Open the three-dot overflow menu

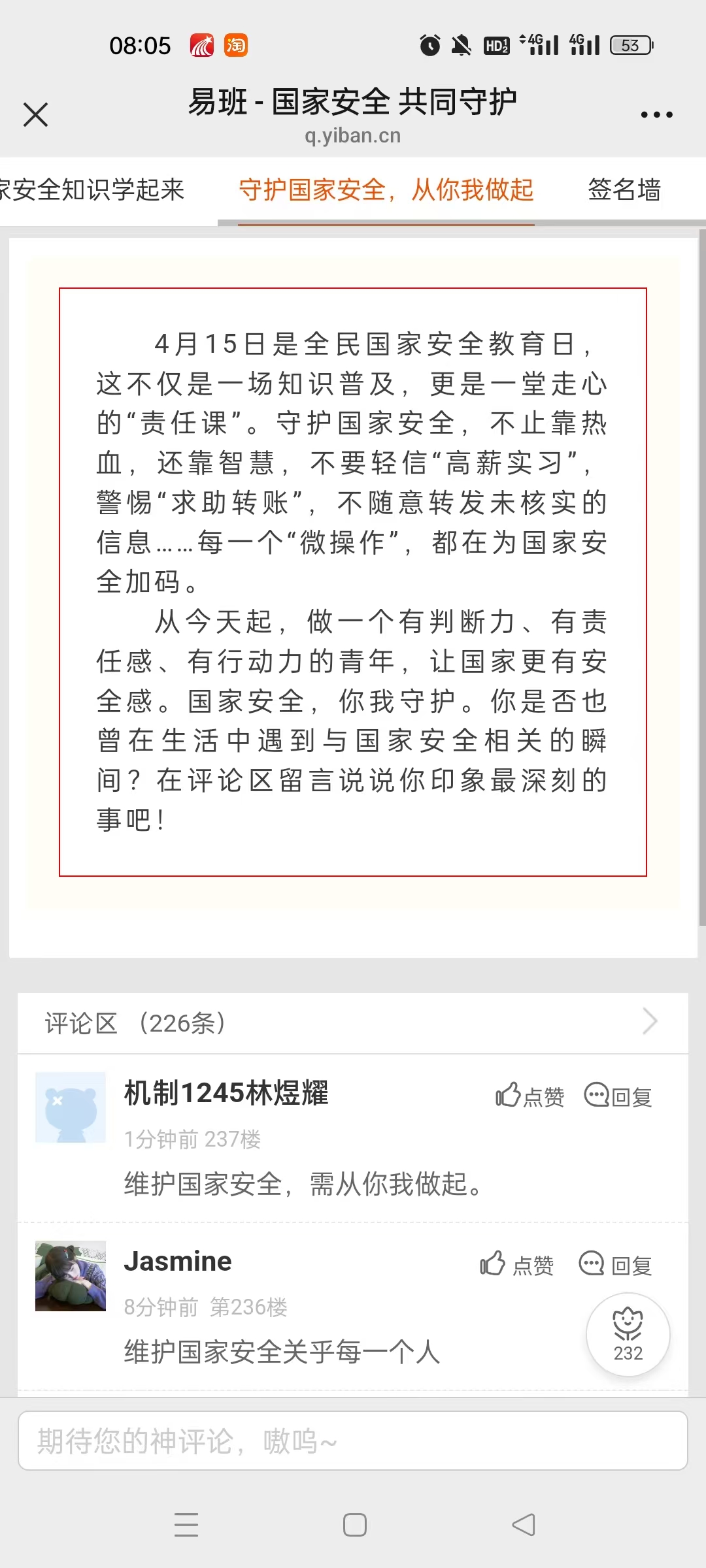pos(656,115)
